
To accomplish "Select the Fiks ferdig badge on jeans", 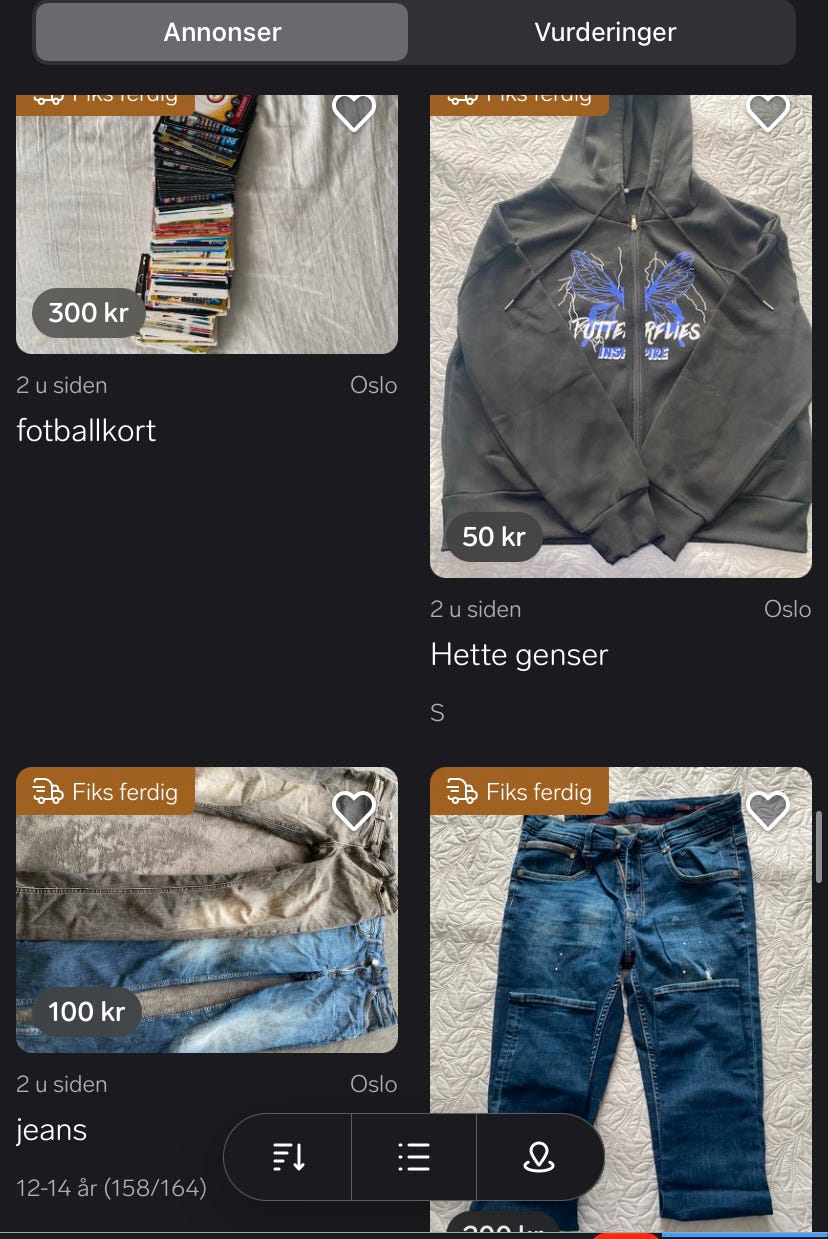I will tap(105, 791).
